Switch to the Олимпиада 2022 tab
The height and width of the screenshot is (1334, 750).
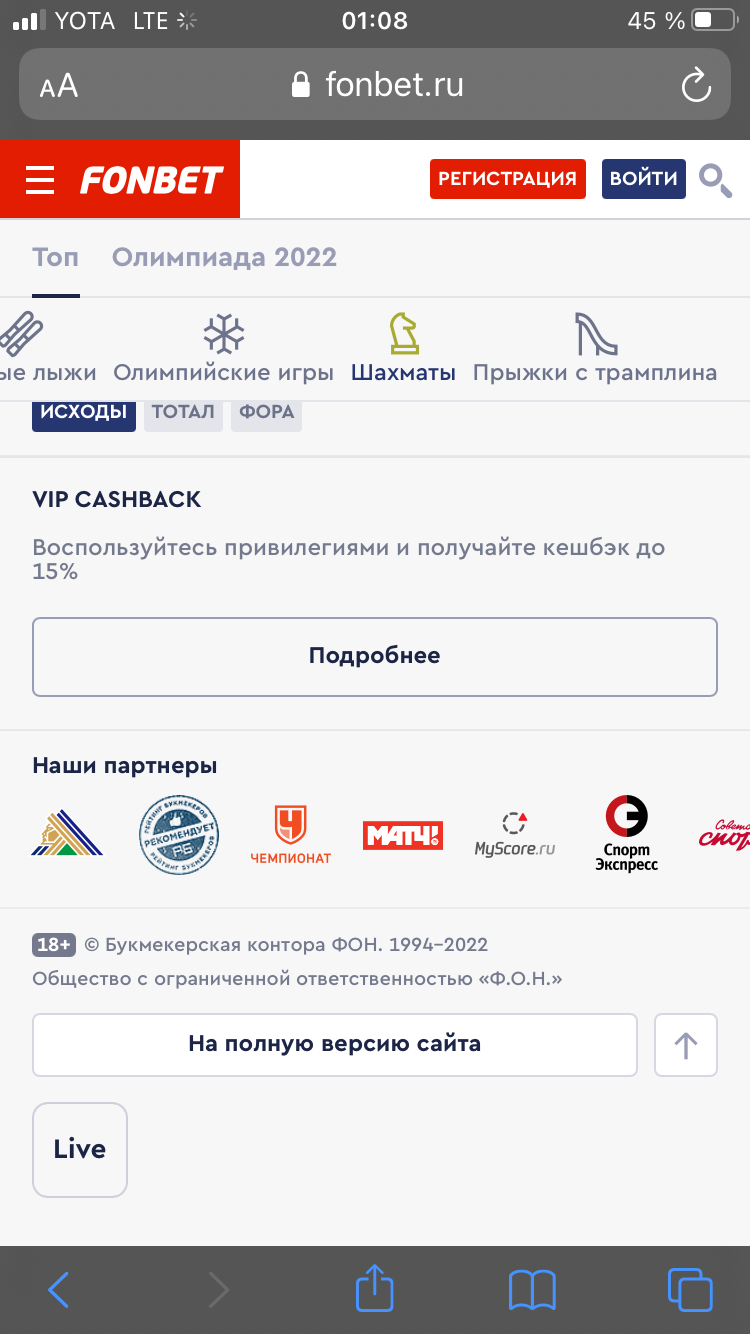pos(224,257)
